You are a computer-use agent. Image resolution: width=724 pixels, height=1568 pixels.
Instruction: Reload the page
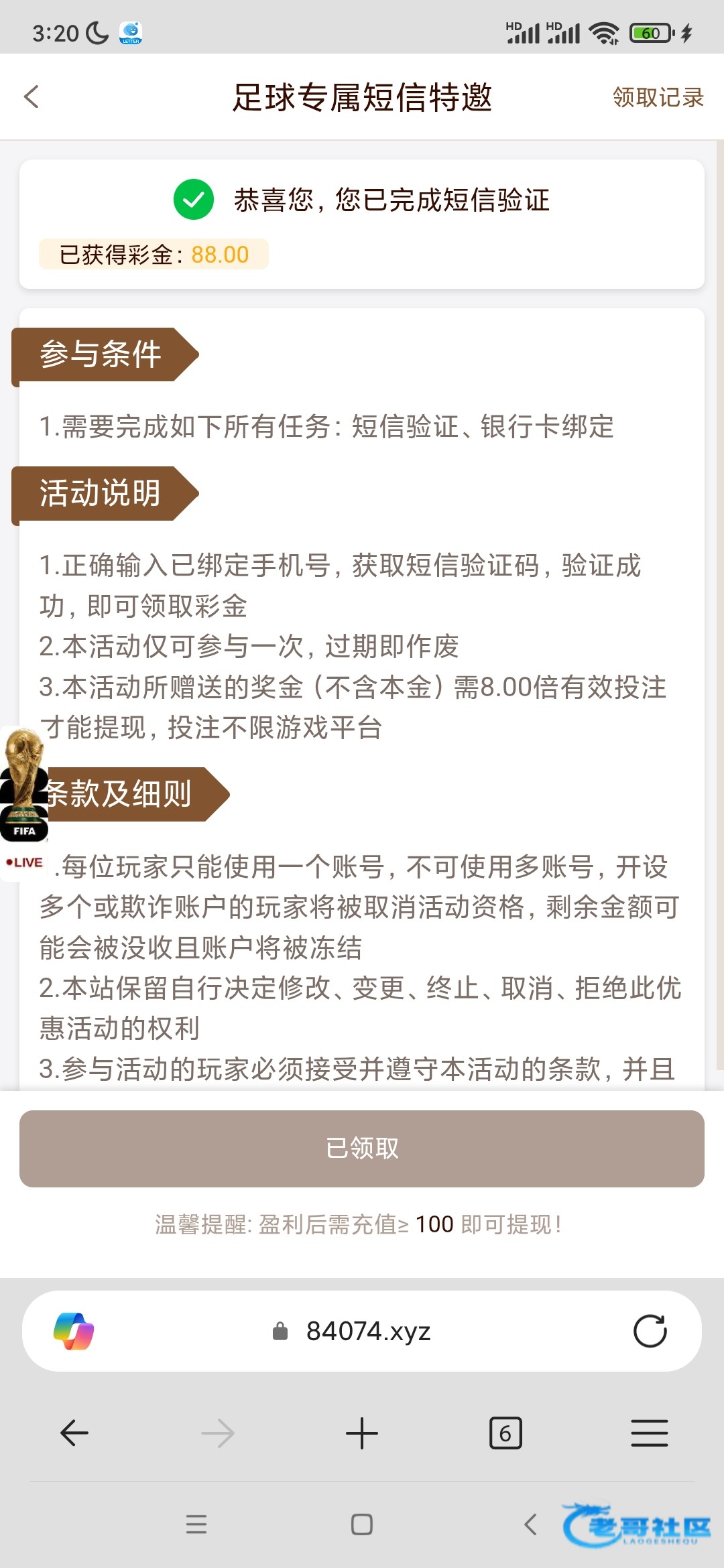pos(650,1331)
